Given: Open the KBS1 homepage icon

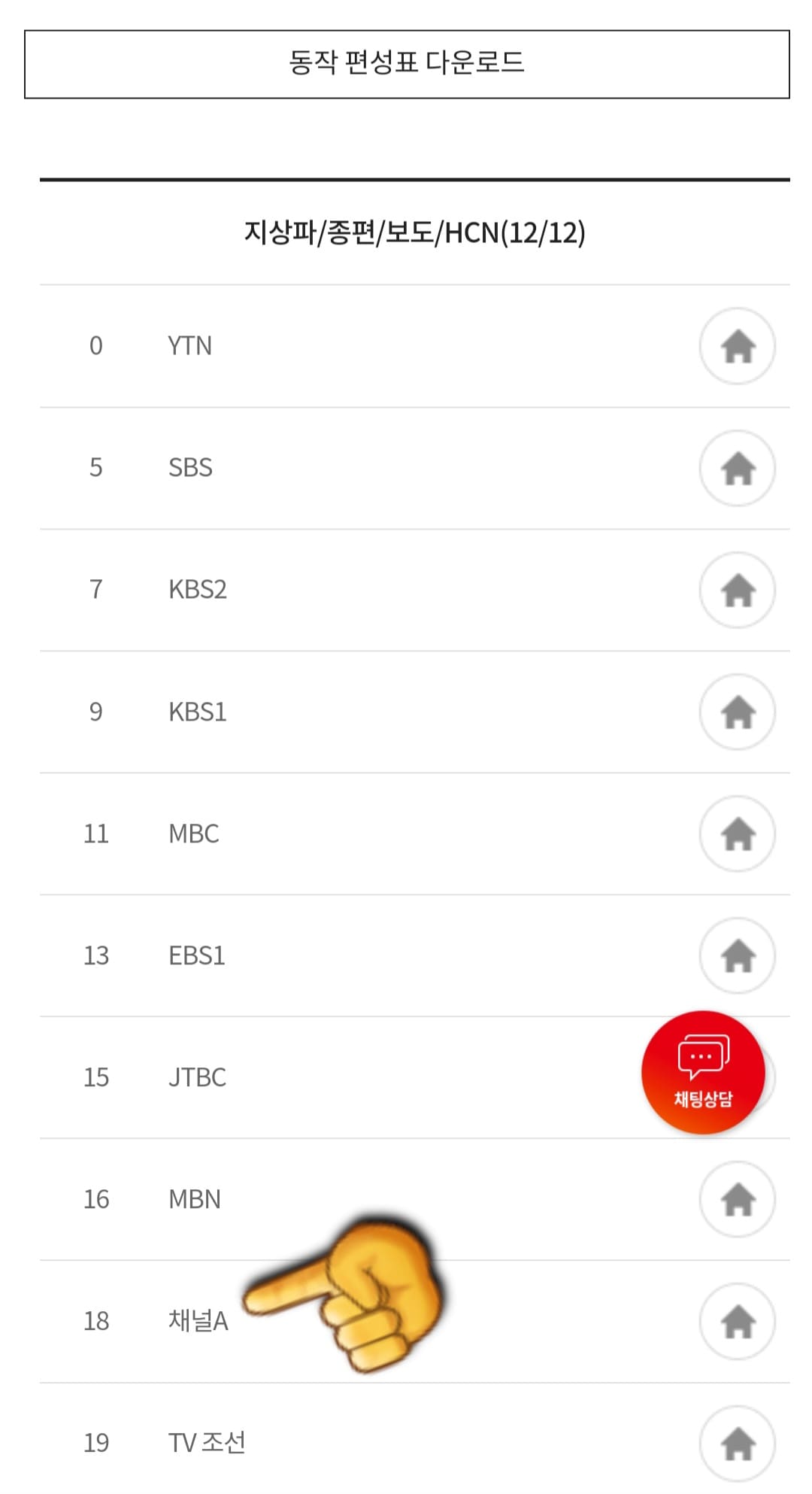Looking at the screenshot, I should pos(738,712).
